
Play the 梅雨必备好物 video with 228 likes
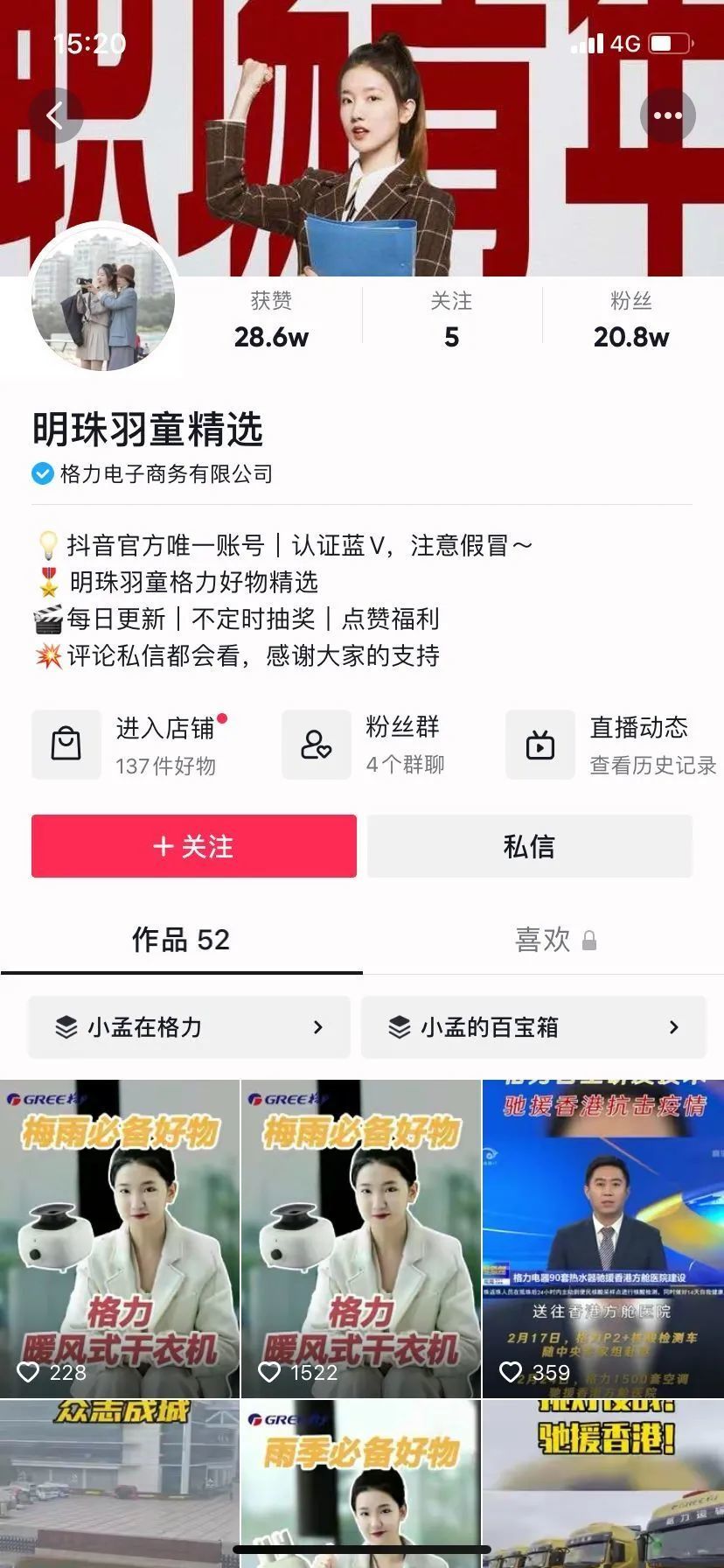pyautogui.click(x=120, y=1238)
